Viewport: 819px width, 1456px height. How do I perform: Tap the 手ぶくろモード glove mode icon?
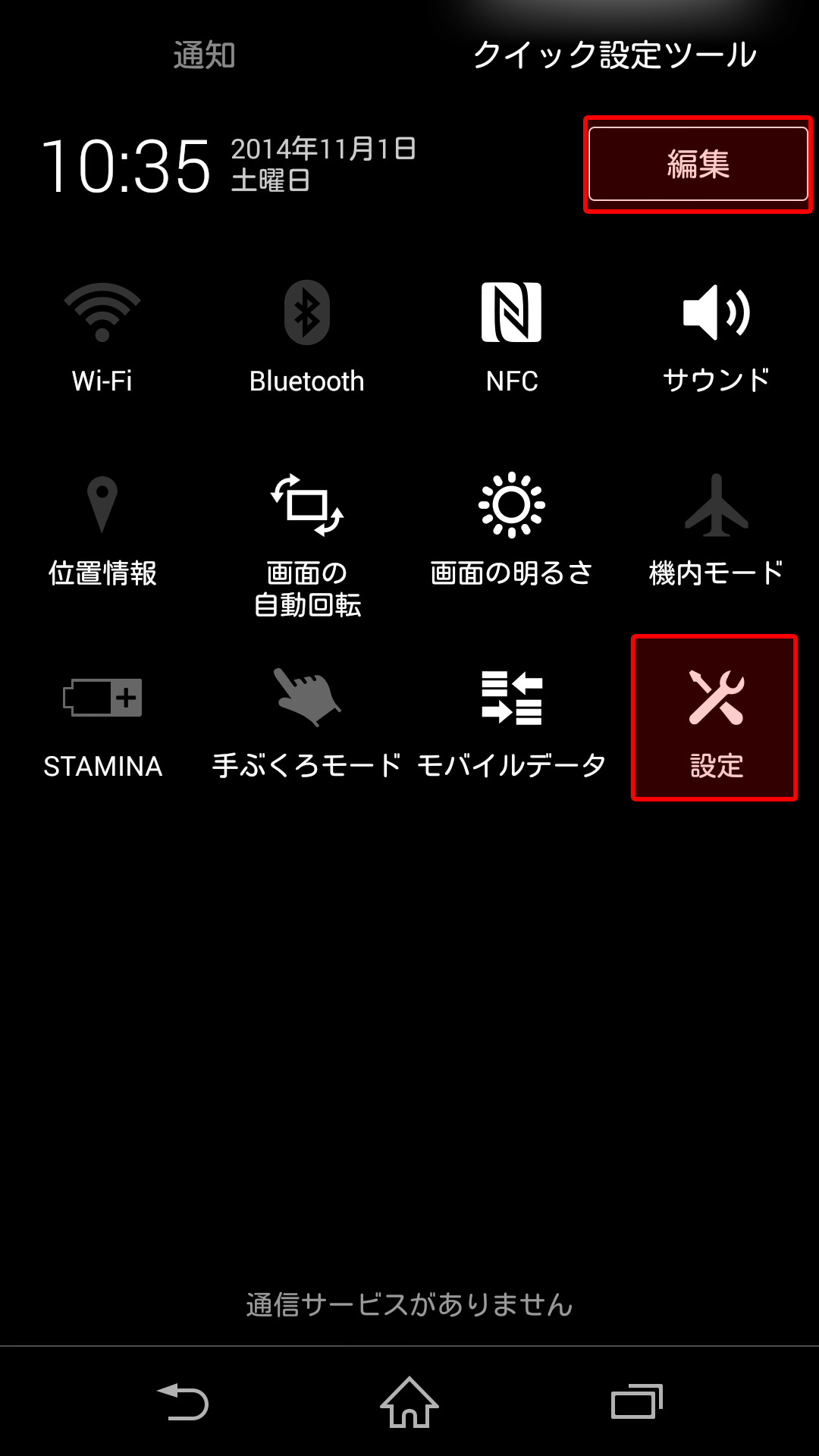point(307,717)
